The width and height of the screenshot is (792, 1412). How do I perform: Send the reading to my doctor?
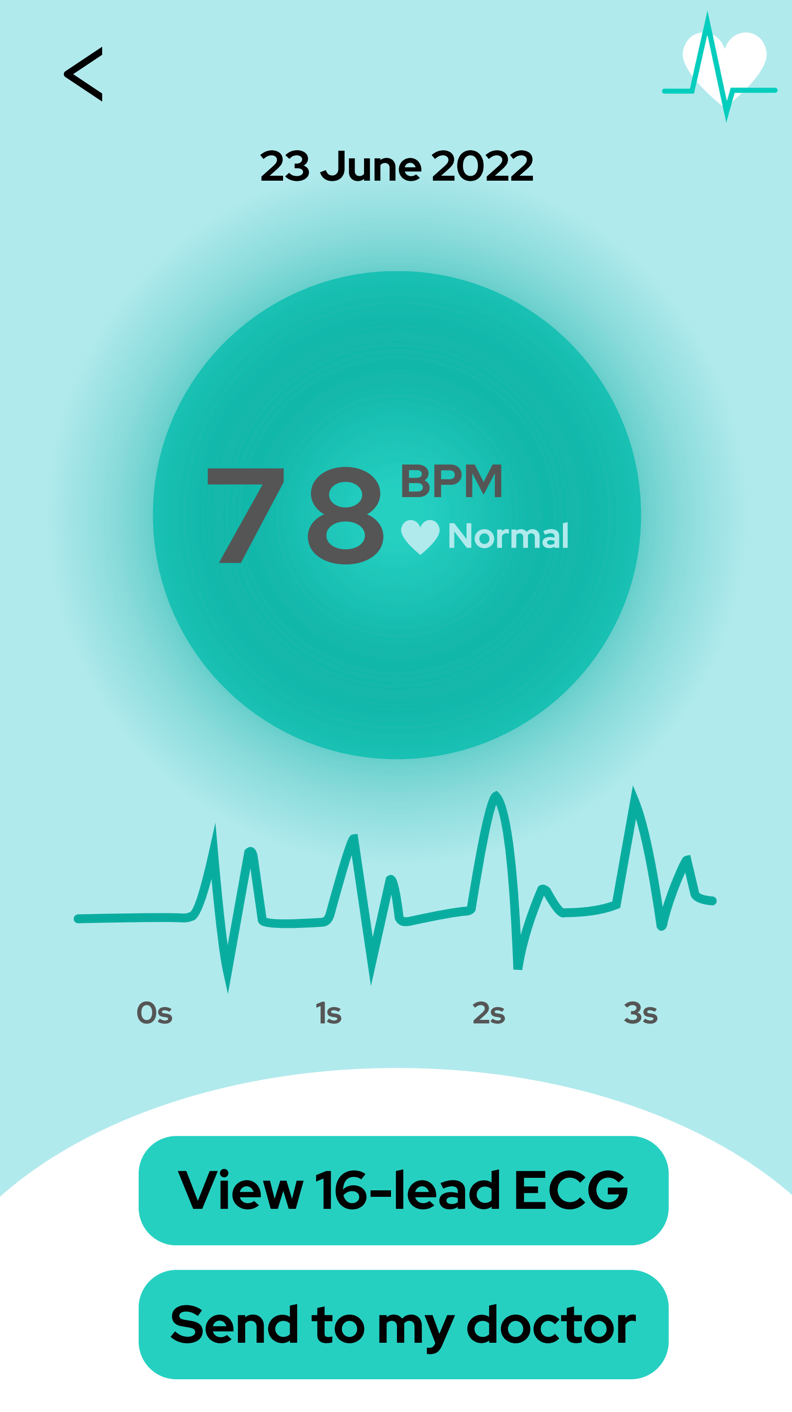click(x=403, y=1324)
